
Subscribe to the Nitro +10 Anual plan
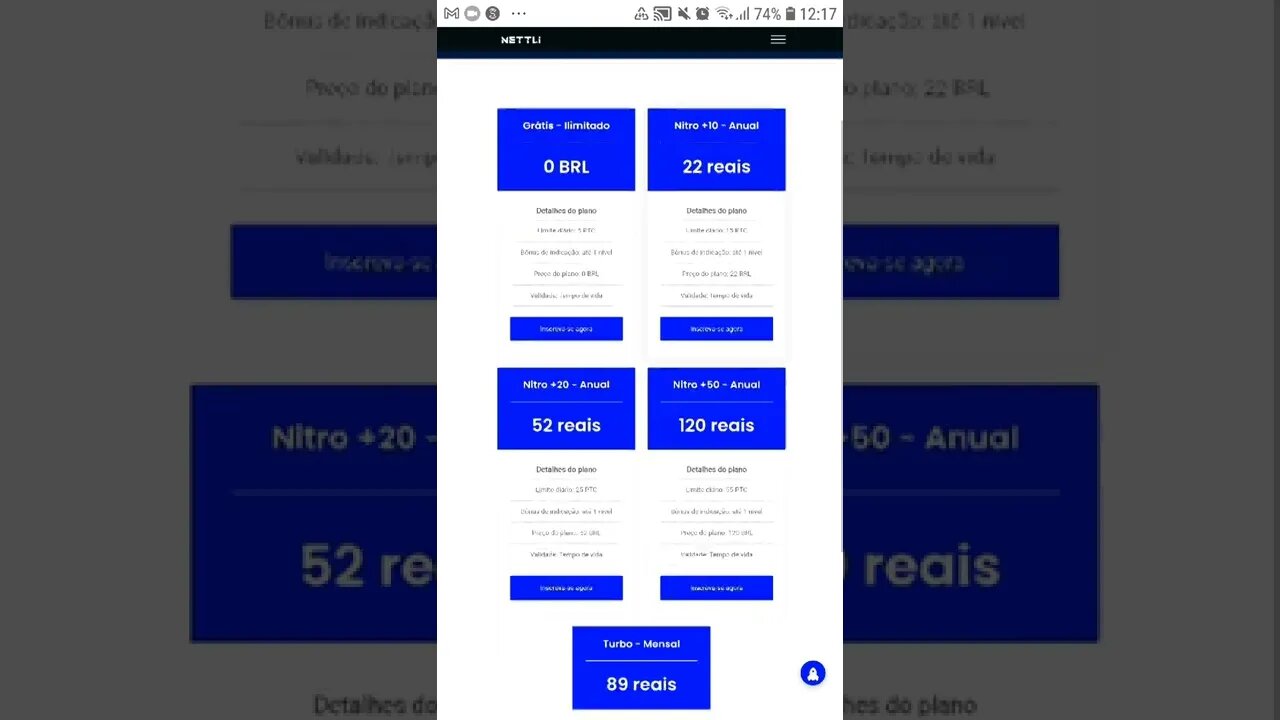[716, 329]
